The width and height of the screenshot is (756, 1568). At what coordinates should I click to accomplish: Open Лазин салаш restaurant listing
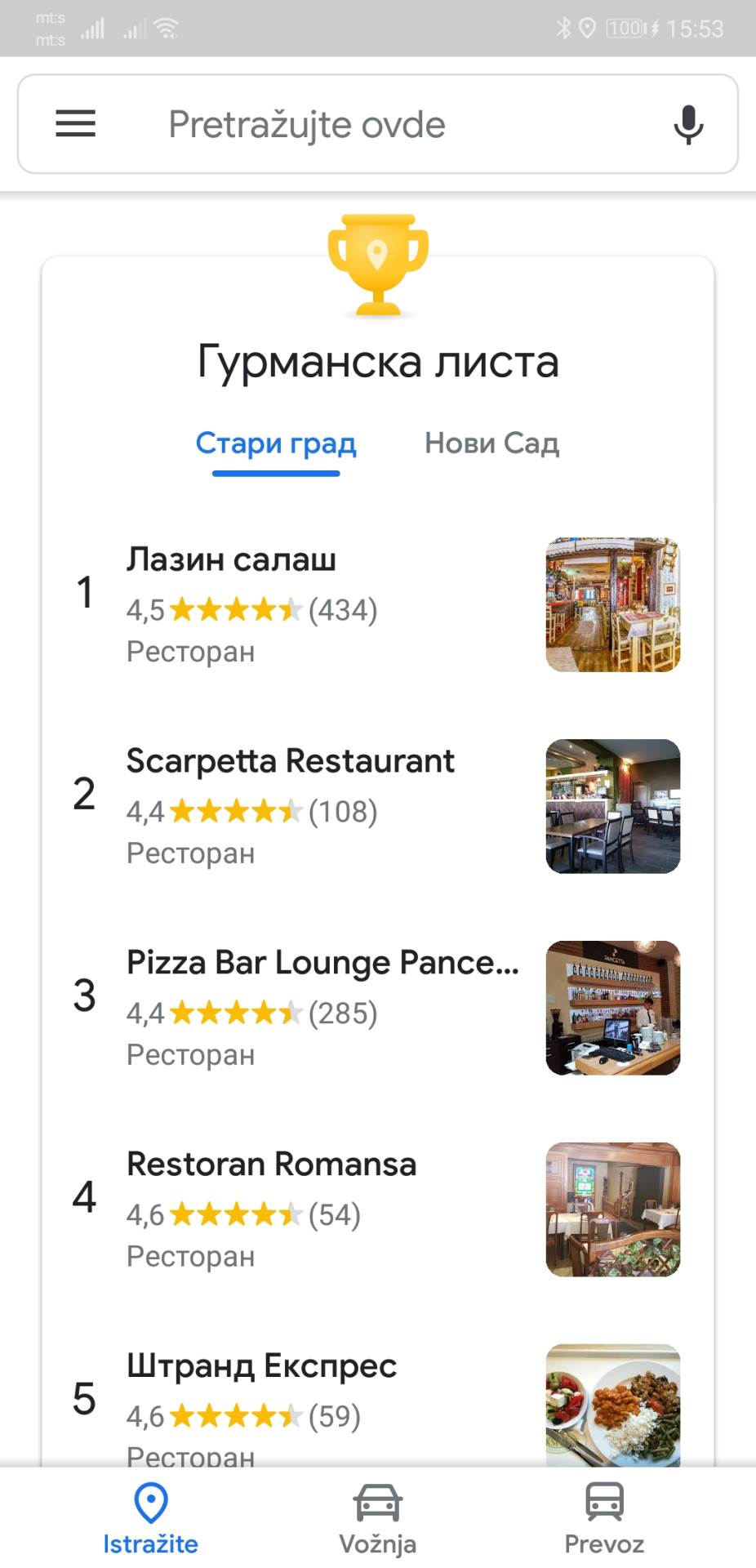click(231, 560)
